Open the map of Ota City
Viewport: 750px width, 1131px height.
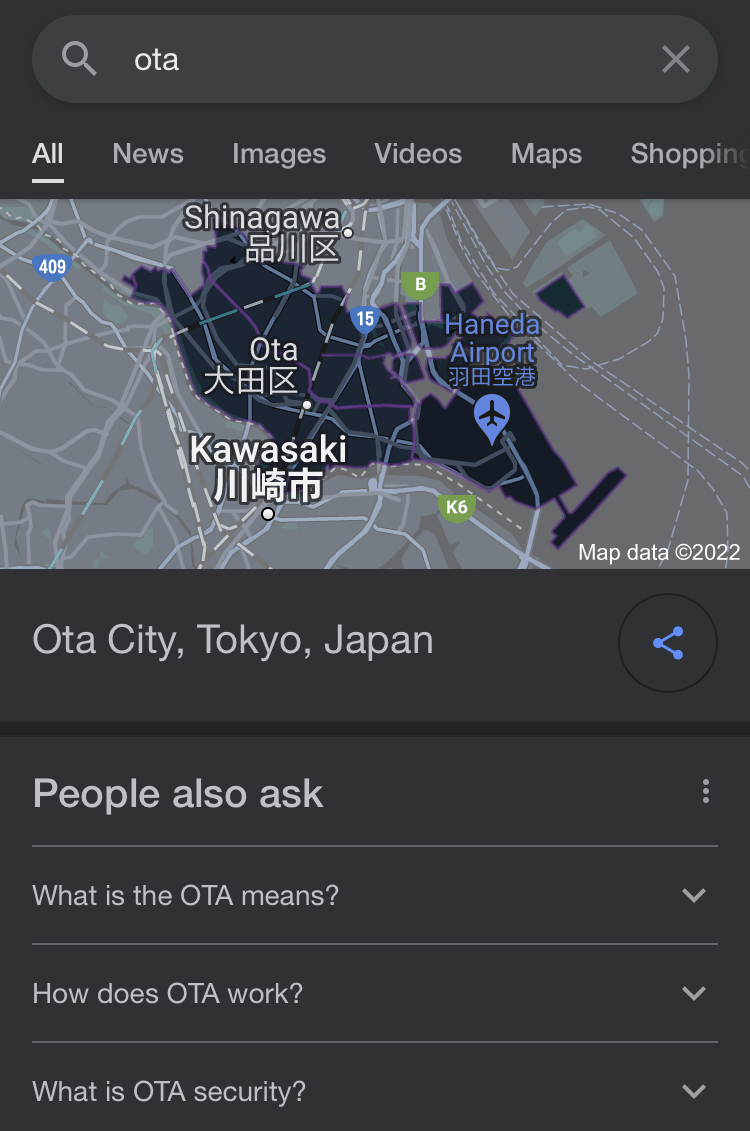(x=375, y=384)
